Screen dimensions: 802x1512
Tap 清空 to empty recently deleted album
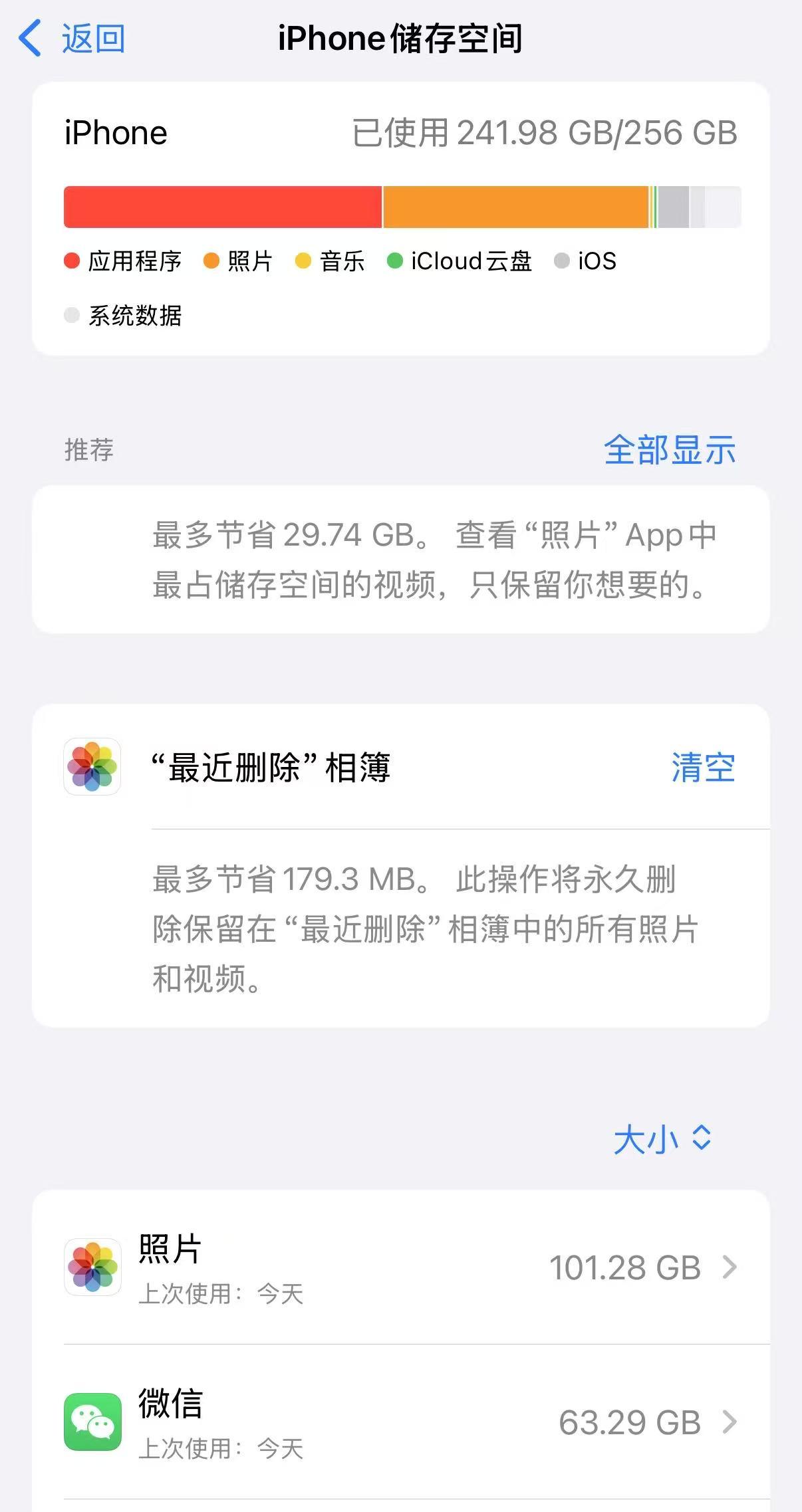click(x=703, y=766)
